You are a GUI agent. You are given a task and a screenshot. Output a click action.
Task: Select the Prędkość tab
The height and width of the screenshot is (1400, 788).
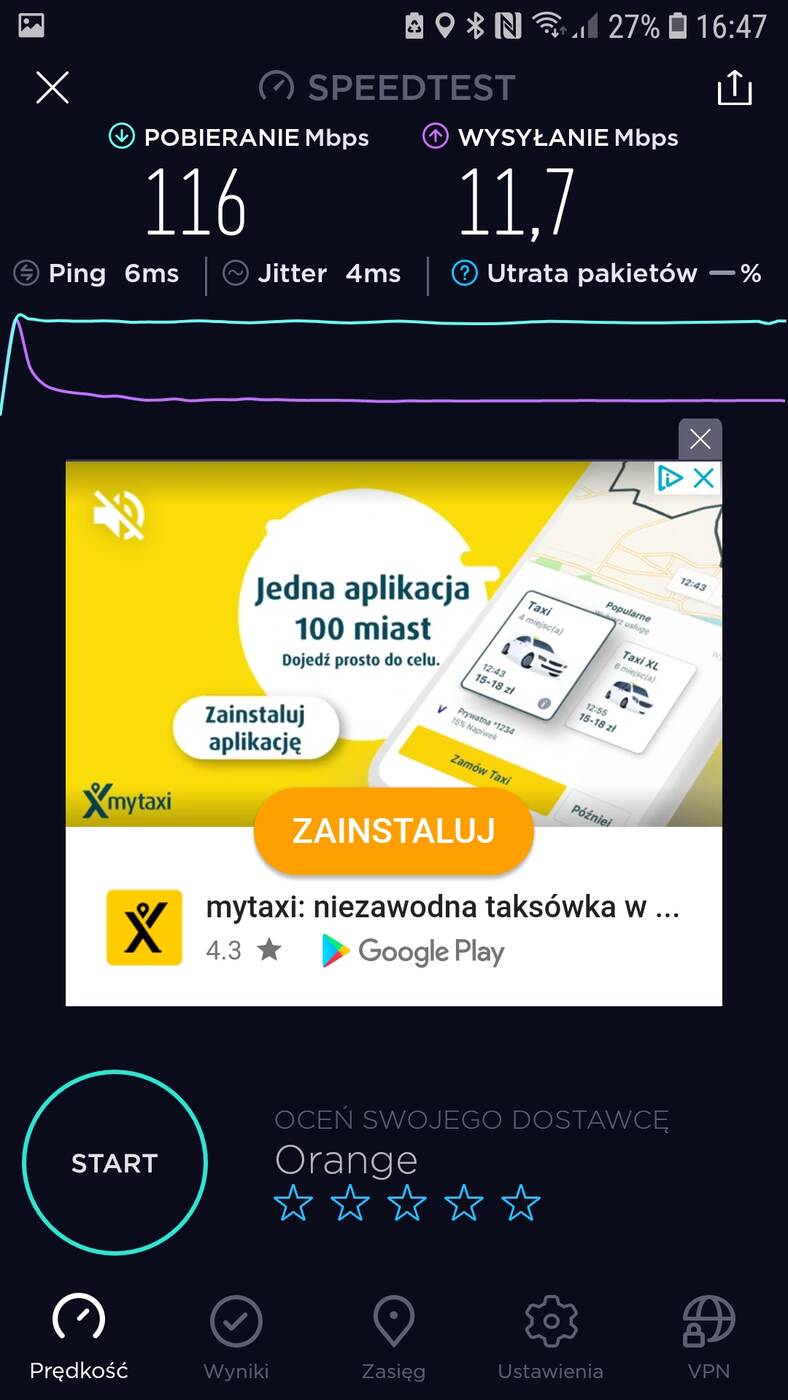pos(79,1336)
